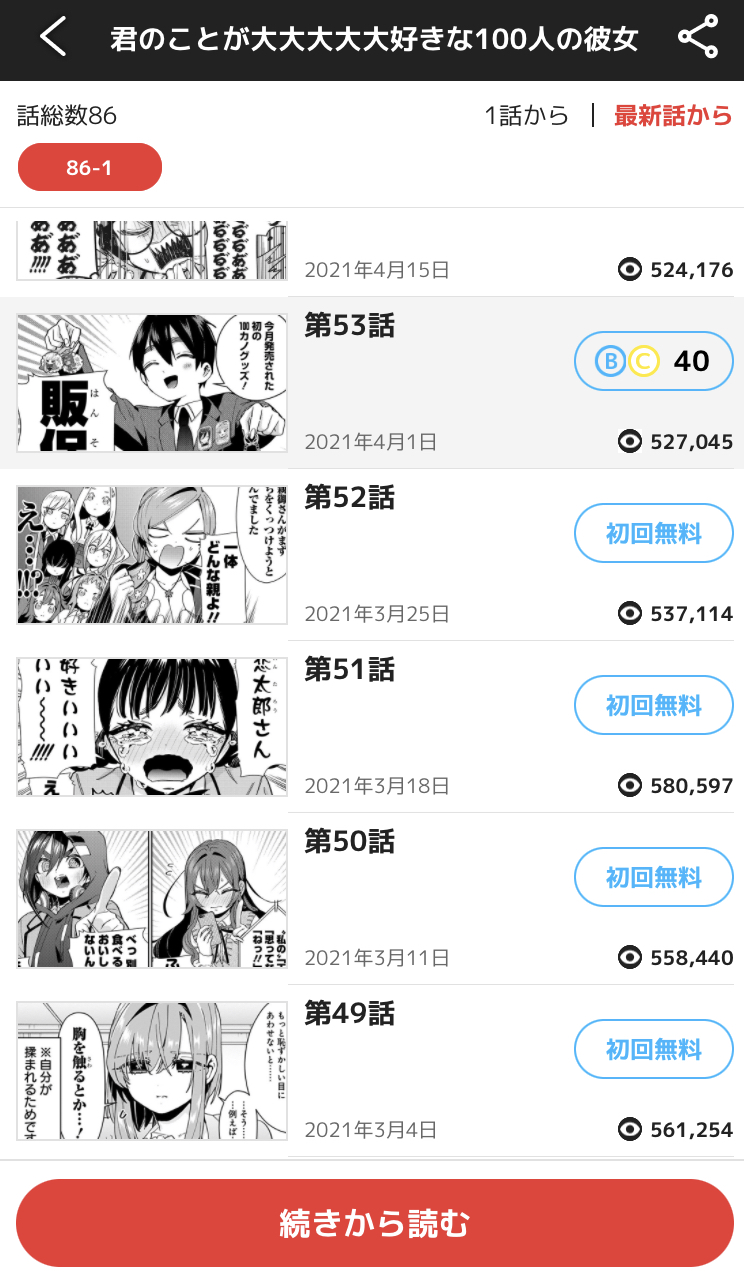Open the 第49話 thumbnail

coord(152,1071)
